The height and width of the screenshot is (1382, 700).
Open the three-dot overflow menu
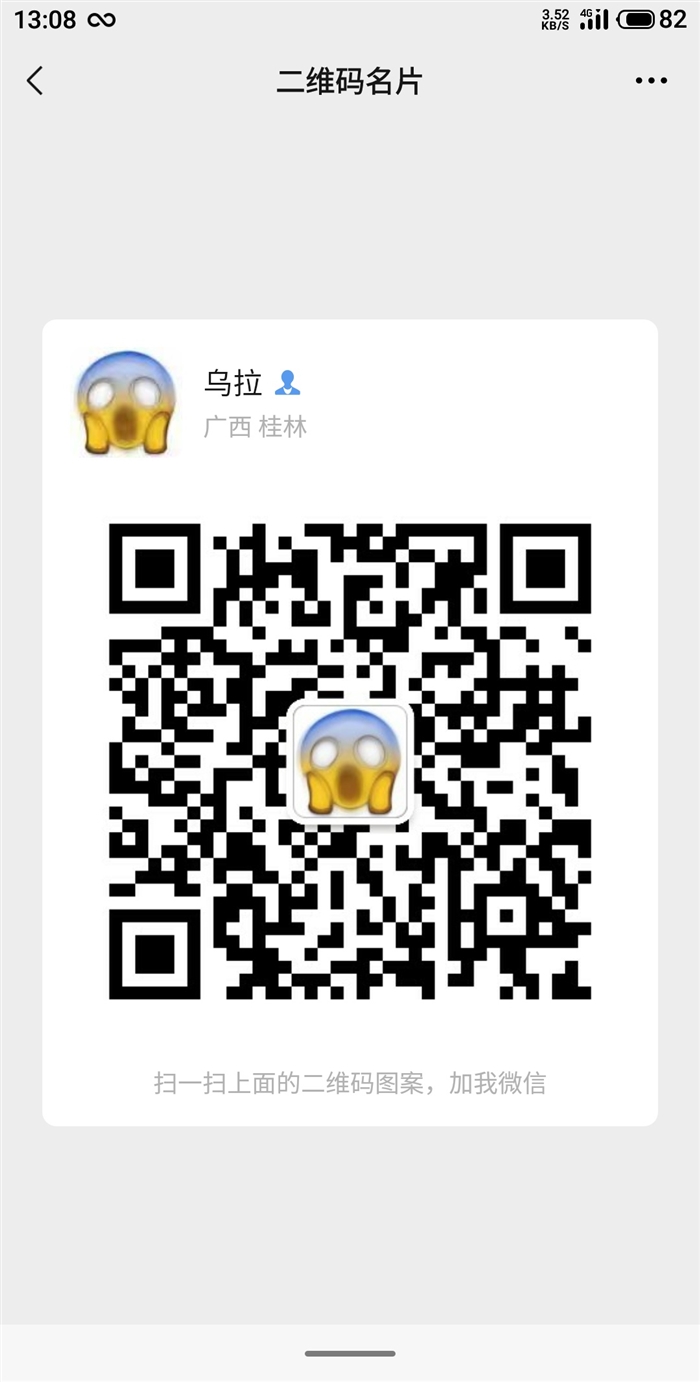coord(651,81)
